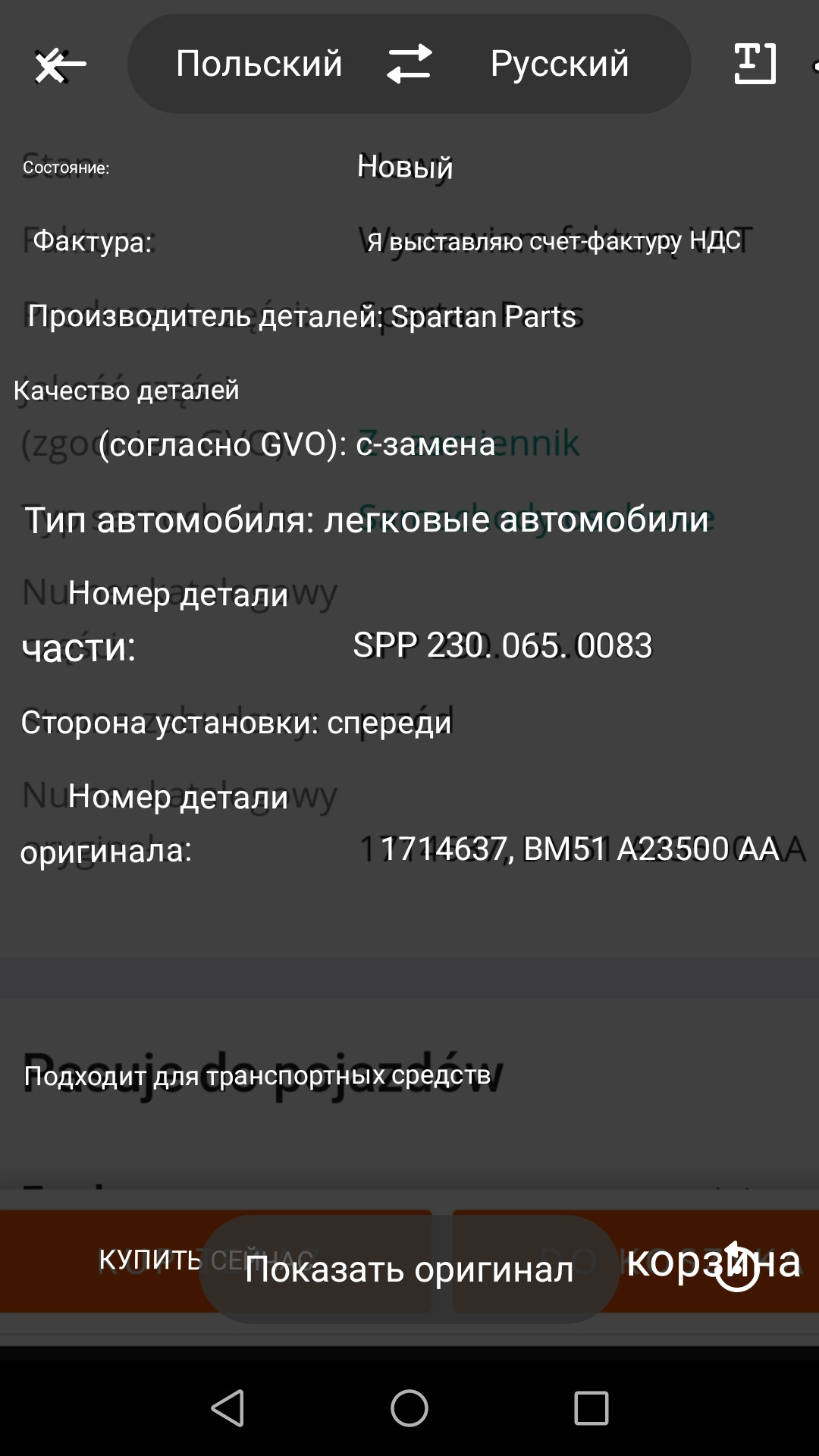819x1456 pixels.
Task: Open recent apps overview
Action: point(591,1408)
